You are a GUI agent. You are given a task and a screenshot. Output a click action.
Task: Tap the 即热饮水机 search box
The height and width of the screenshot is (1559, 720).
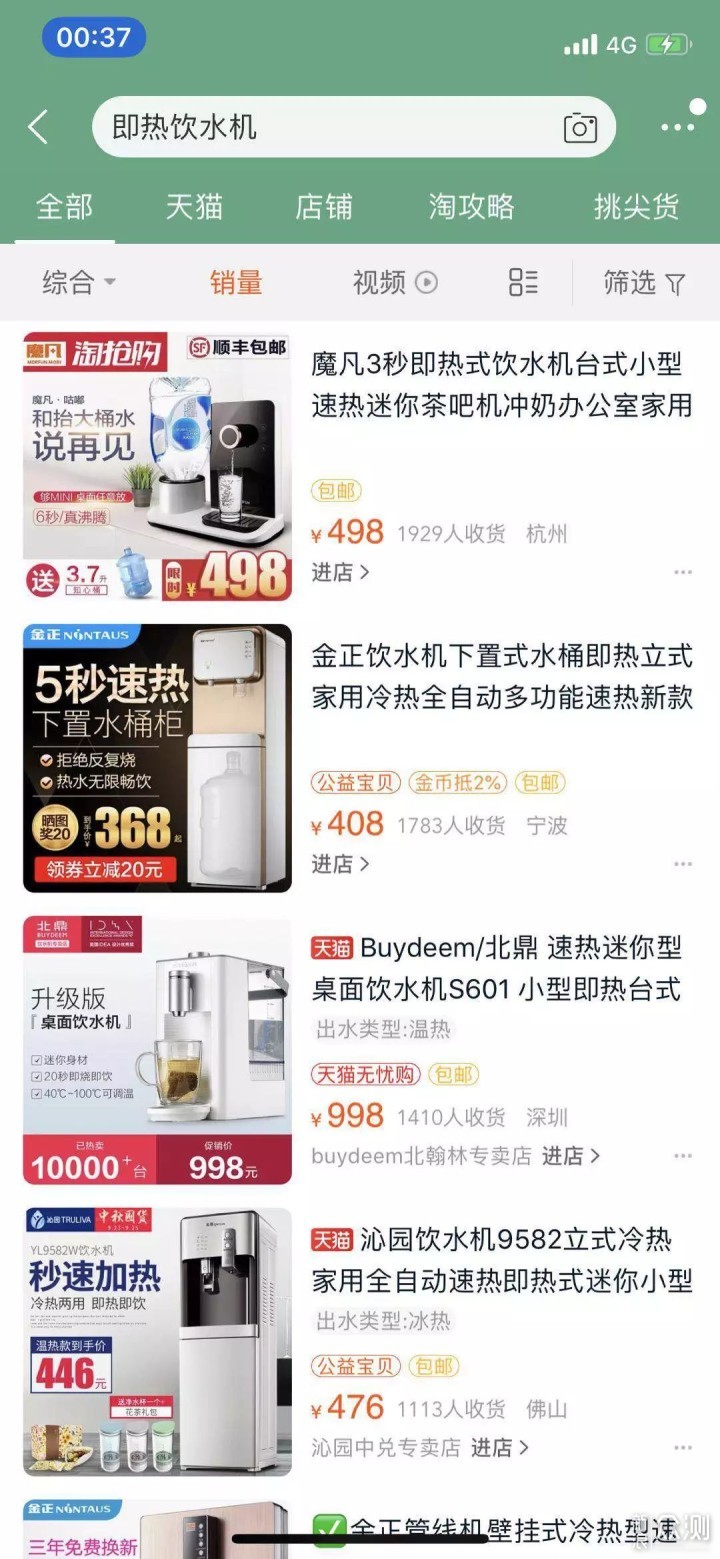330,127
